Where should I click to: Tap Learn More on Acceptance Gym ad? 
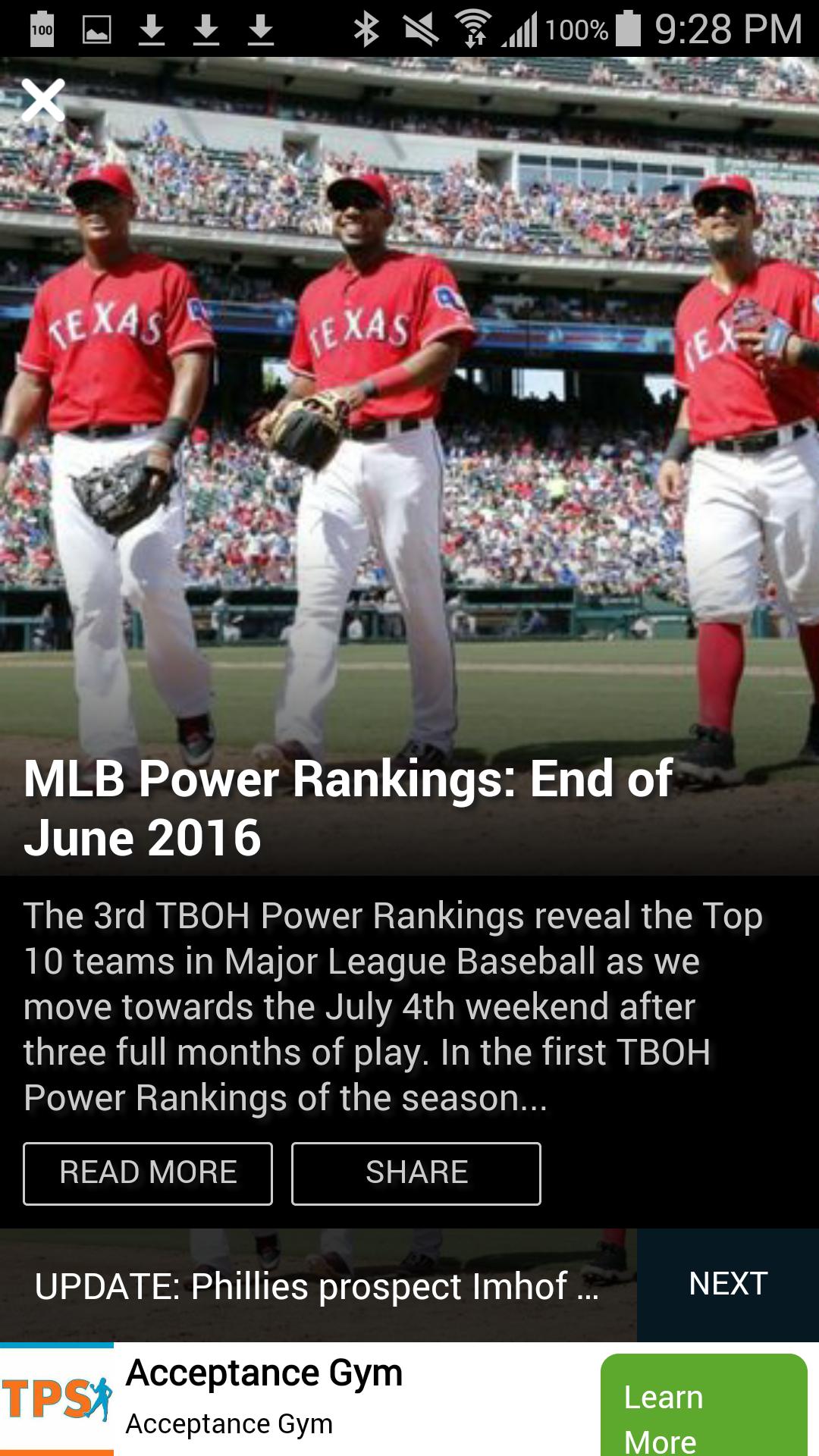coord(703,1408)
